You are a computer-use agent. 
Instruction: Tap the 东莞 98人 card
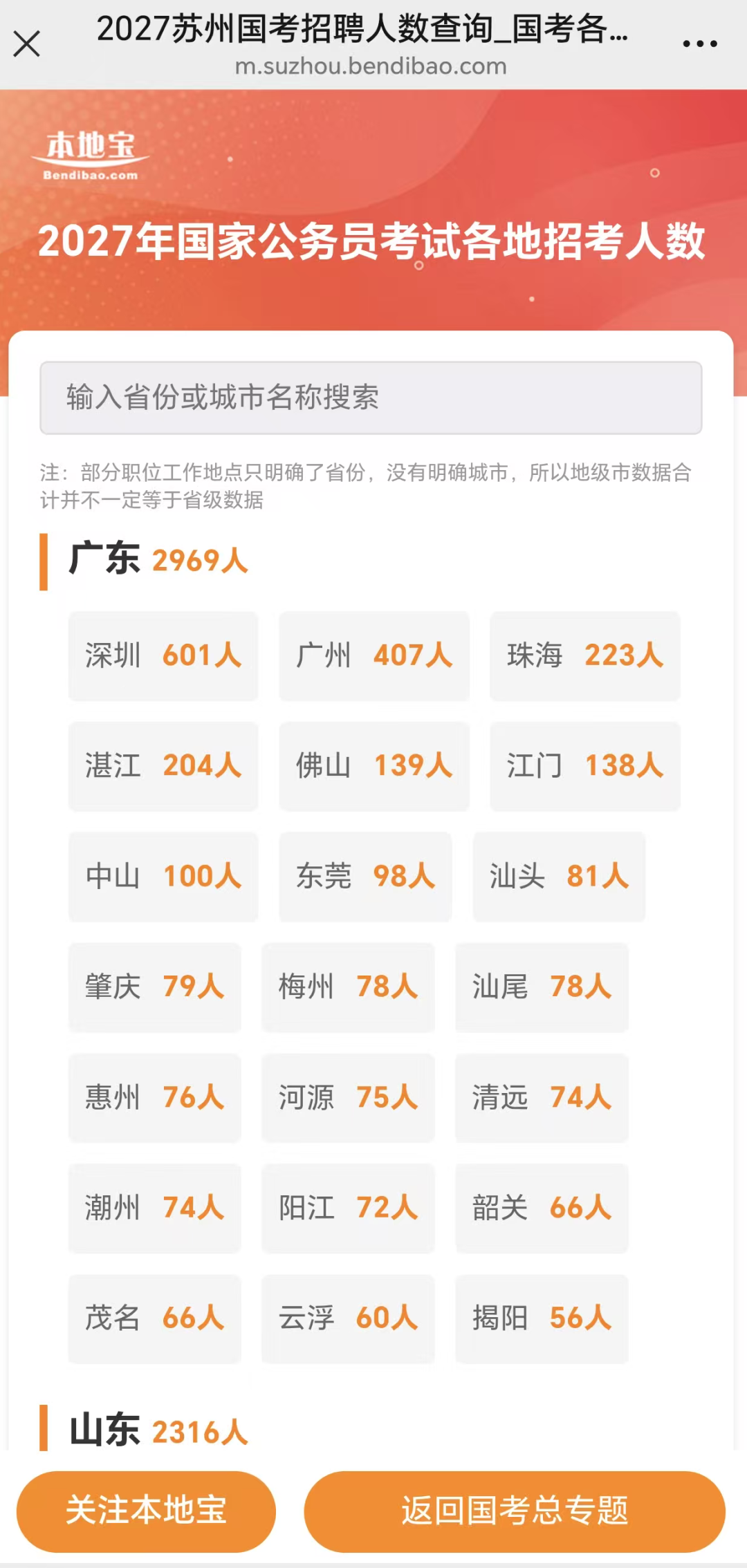tap(365, 877)
